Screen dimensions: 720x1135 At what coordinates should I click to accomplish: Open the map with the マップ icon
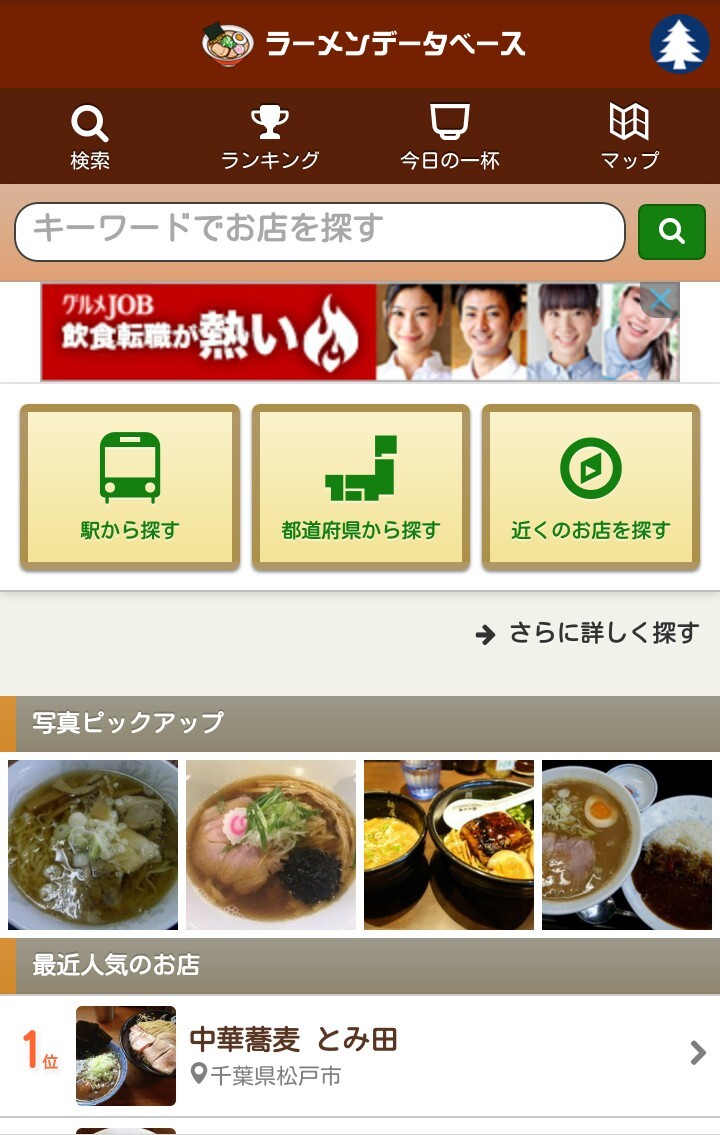629,122
